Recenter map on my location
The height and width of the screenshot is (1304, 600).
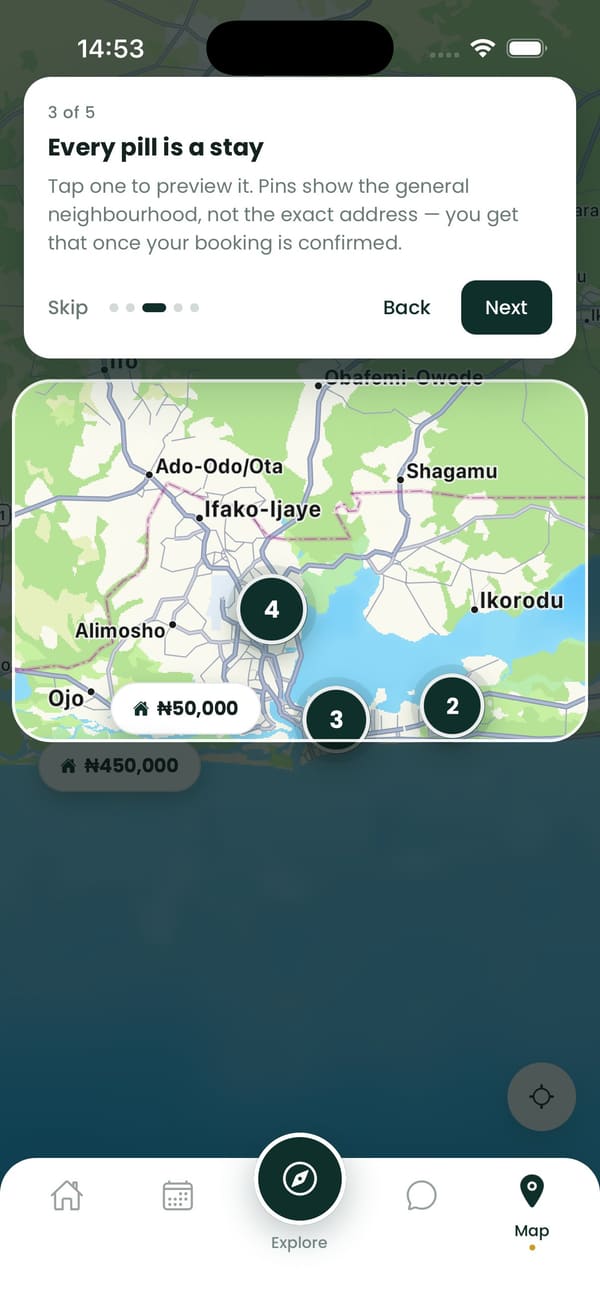tap(542, 1097)
